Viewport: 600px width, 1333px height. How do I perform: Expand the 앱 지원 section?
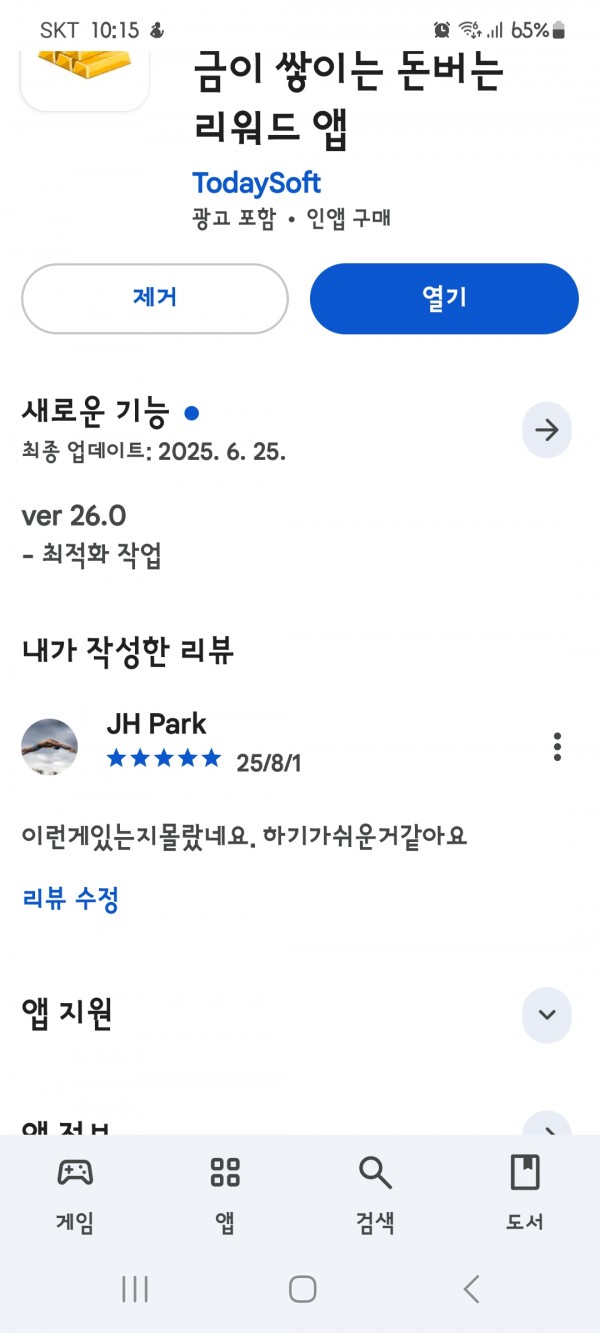pos(547,1014)
